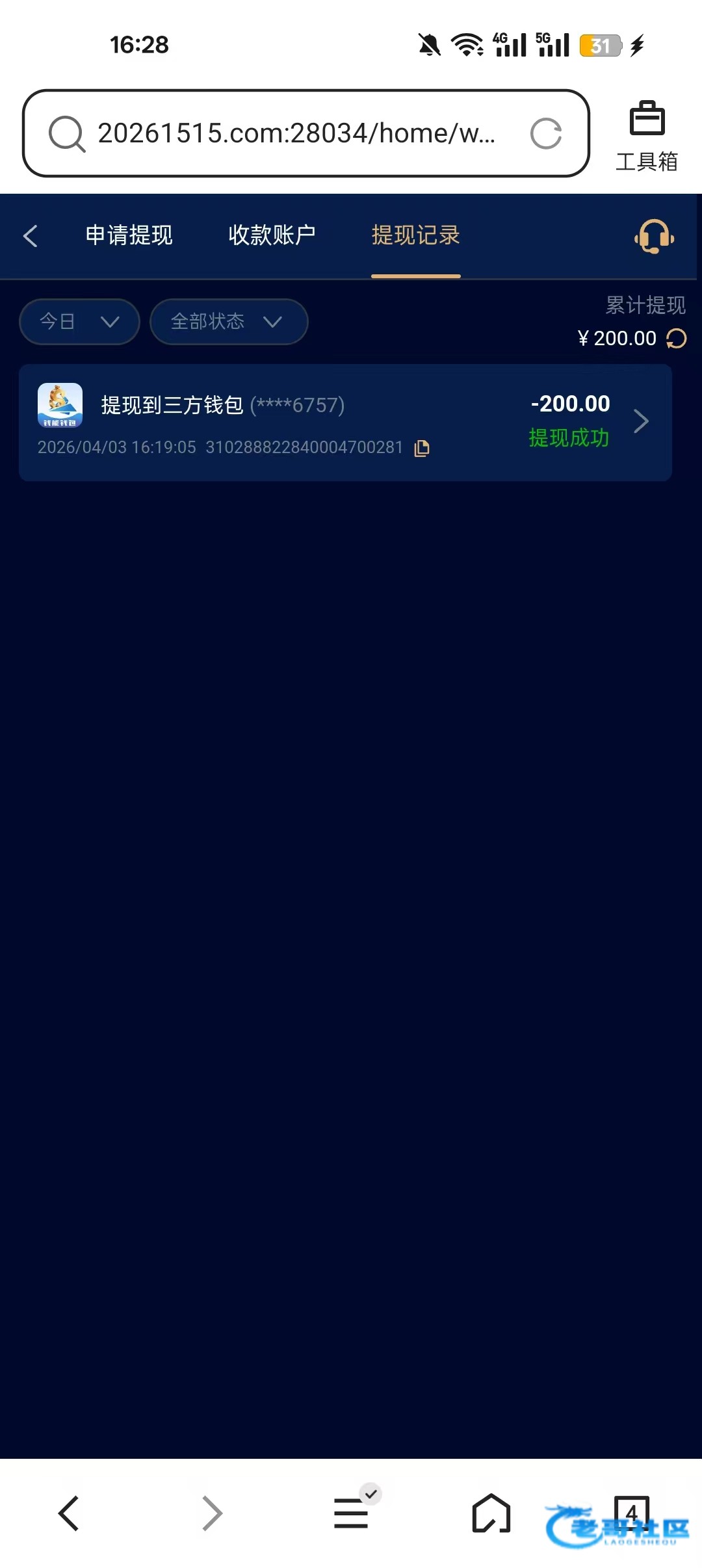Switch to the 收款账户 tab
This screenshot has height=1568, width=702.
point(272,235)
